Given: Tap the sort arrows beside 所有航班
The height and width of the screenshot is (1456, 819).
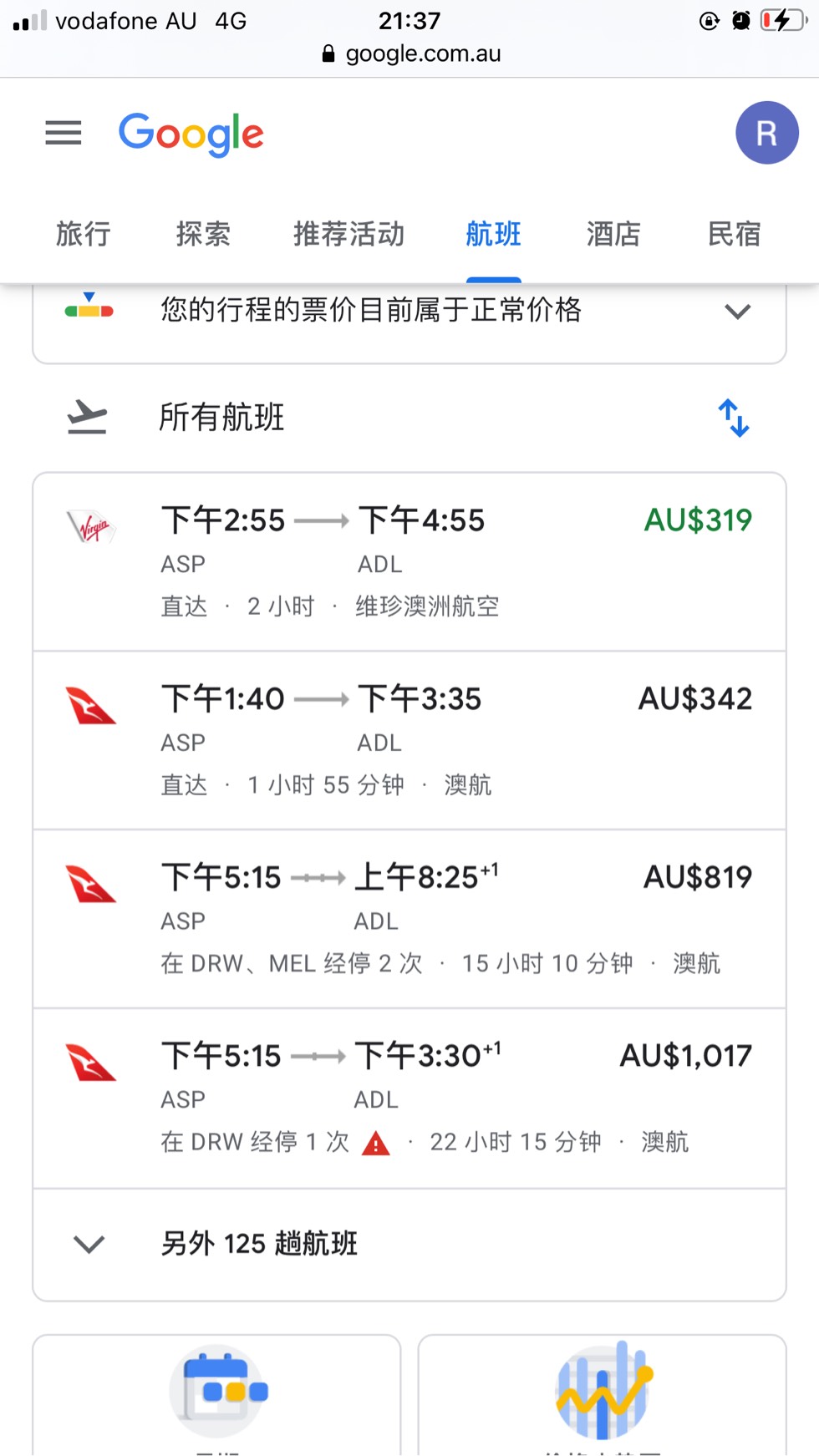Looking at the screenshot, I should coord(734,418).
